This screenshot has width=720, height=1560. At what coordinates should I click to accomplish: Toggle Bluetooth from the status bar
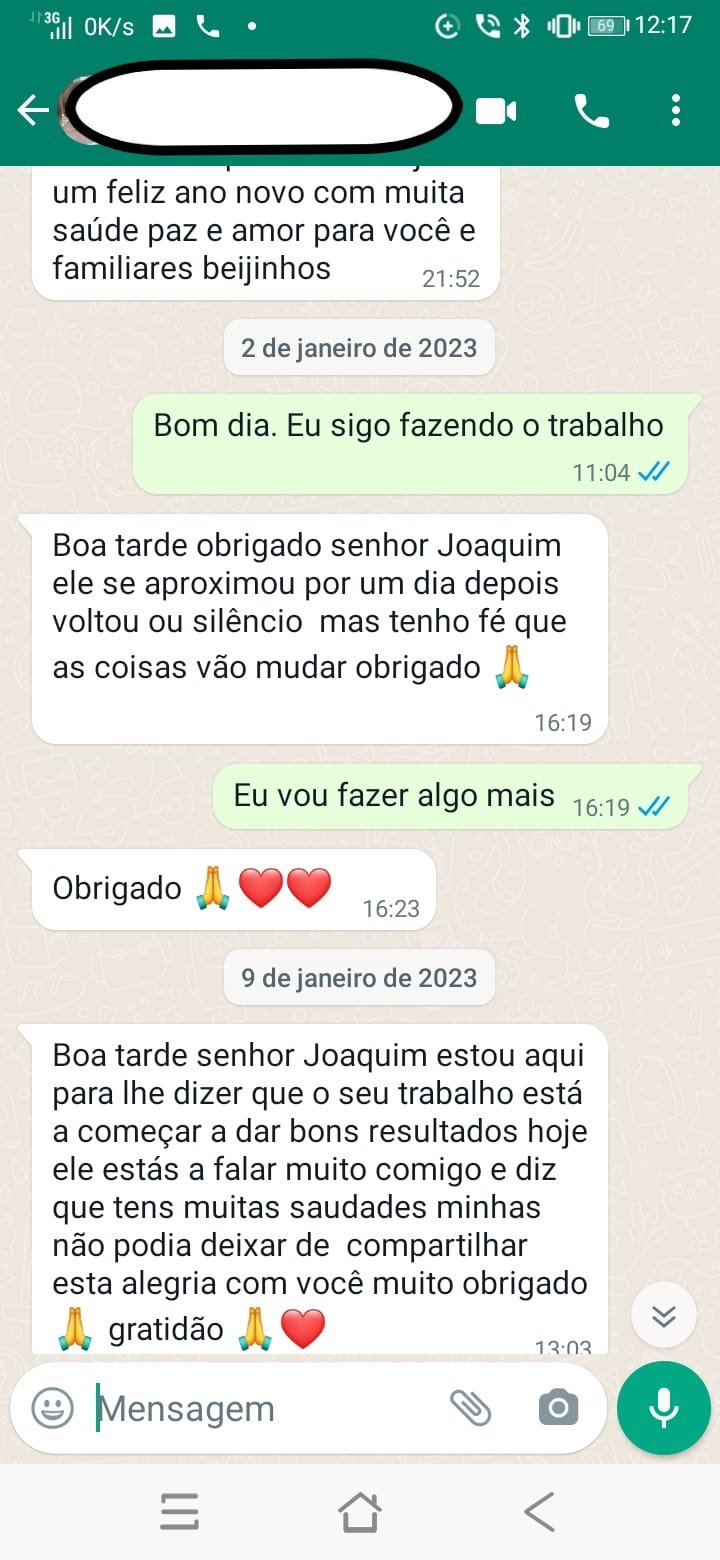click(x=523, y=25)
